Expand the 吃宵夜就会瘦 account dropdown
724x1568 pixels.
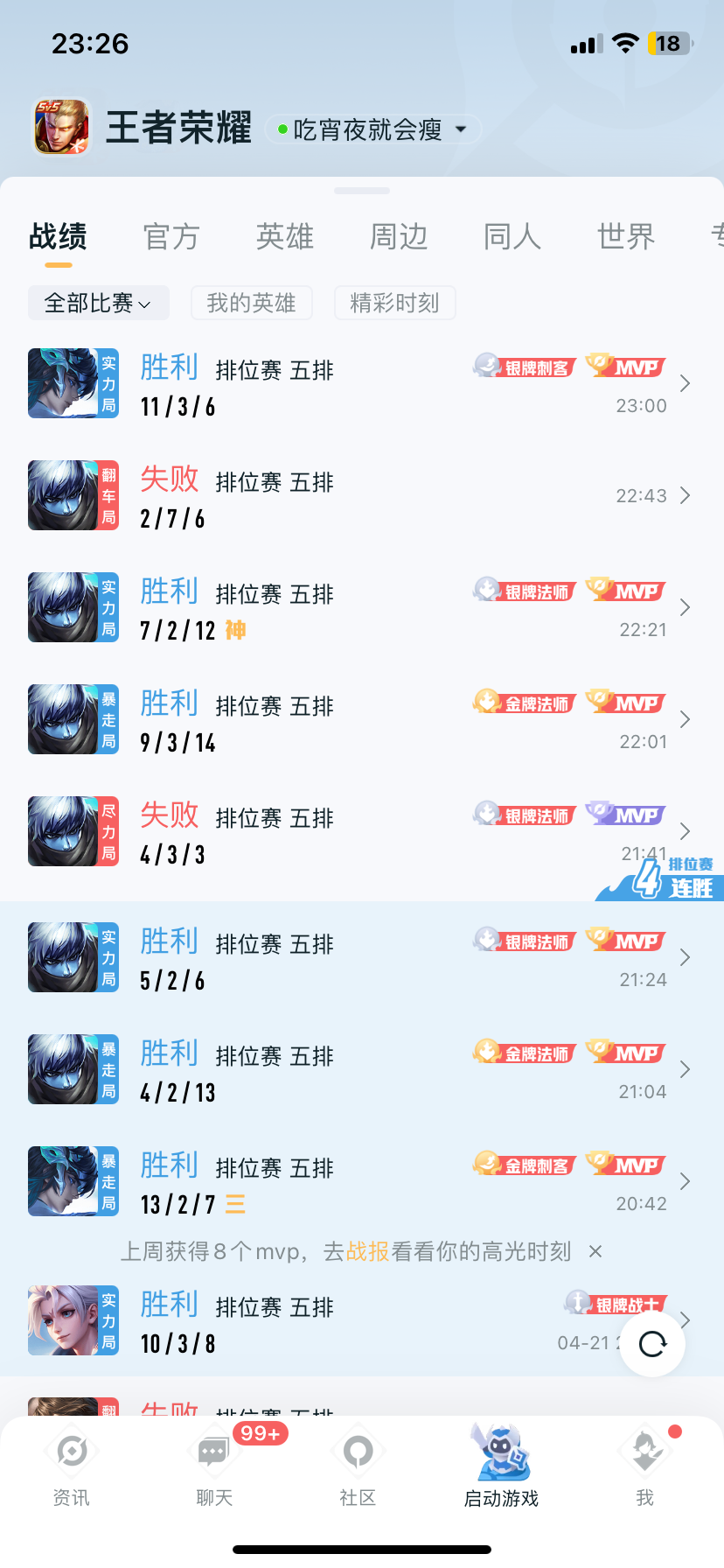373,130
